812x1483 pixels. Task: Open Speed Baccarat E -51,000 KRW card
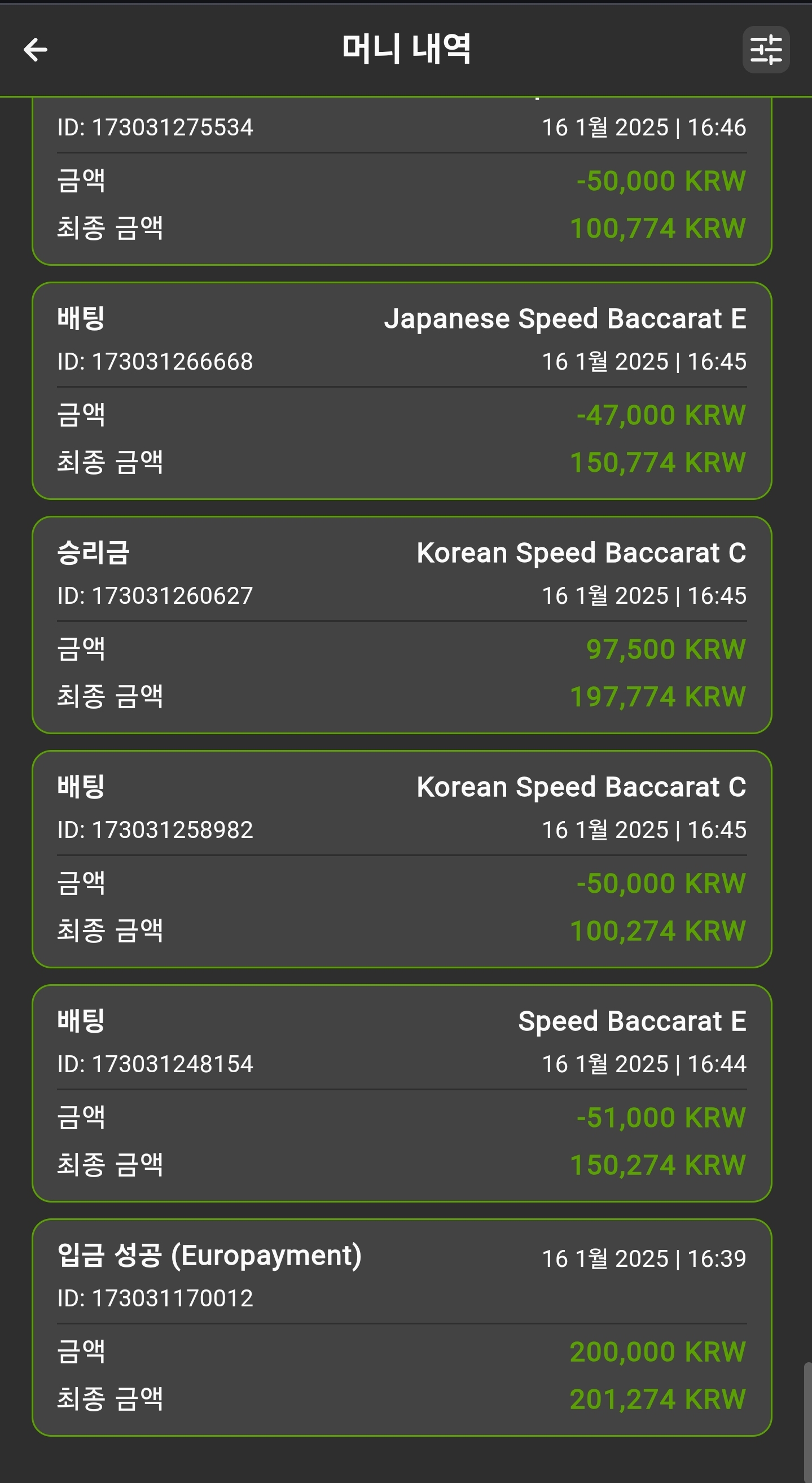[402, 1094]
